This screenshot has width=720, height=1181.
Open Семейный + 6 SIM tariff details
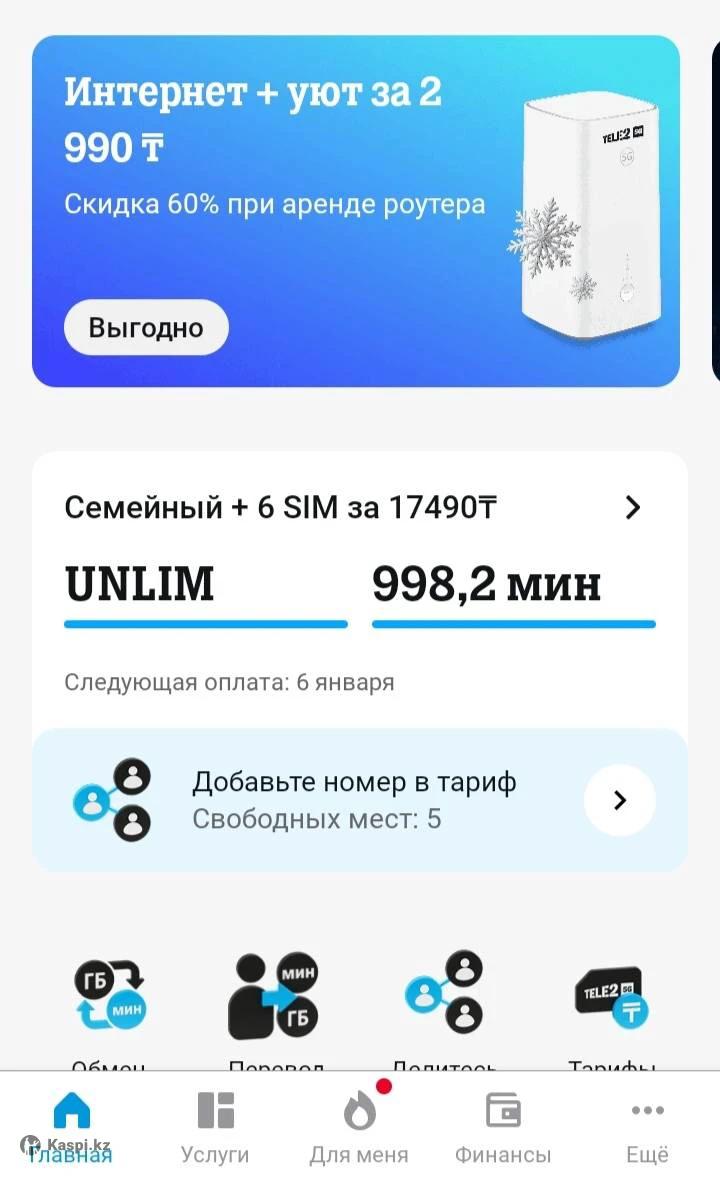[x=631, y=508]
